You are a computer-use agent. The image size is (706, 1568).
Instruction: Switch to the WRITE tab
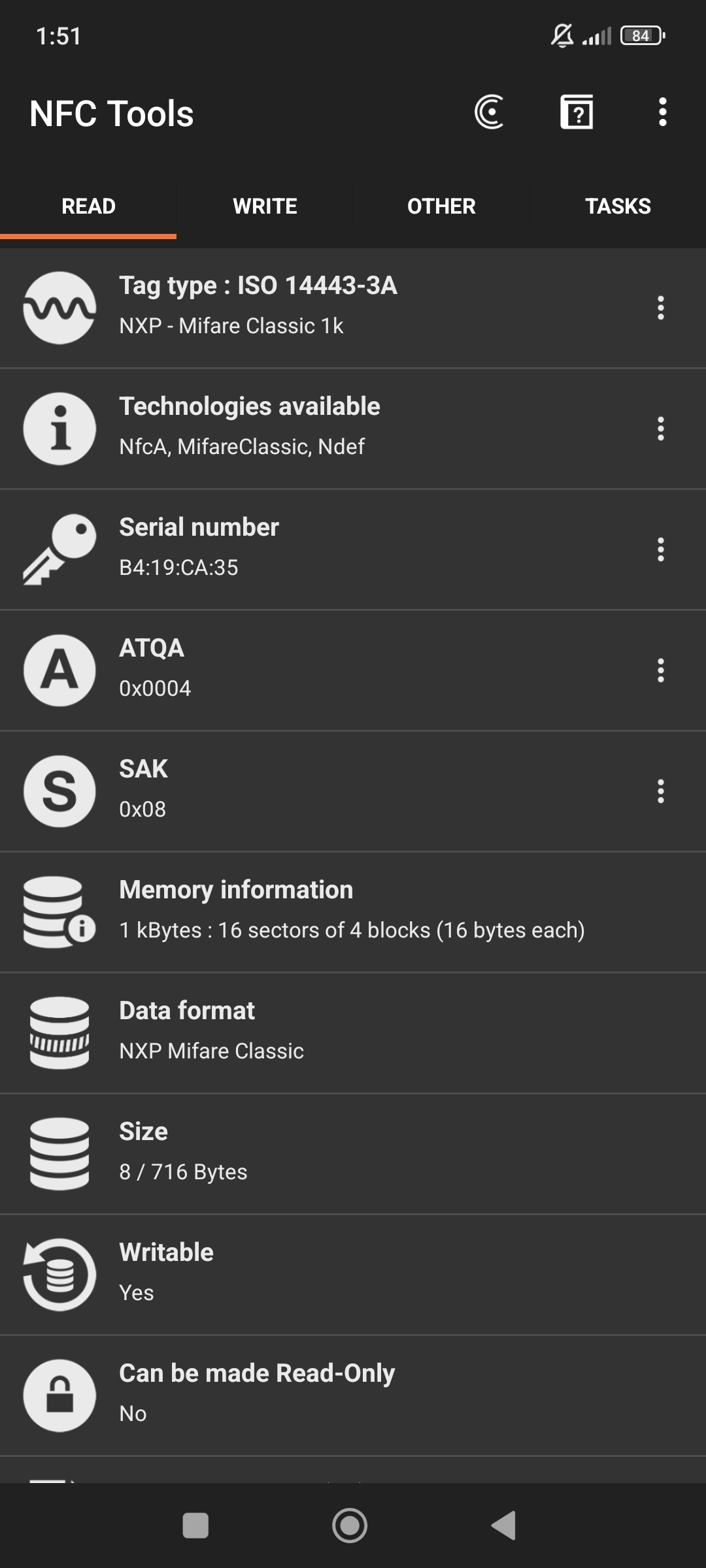(x=264, y=206)
